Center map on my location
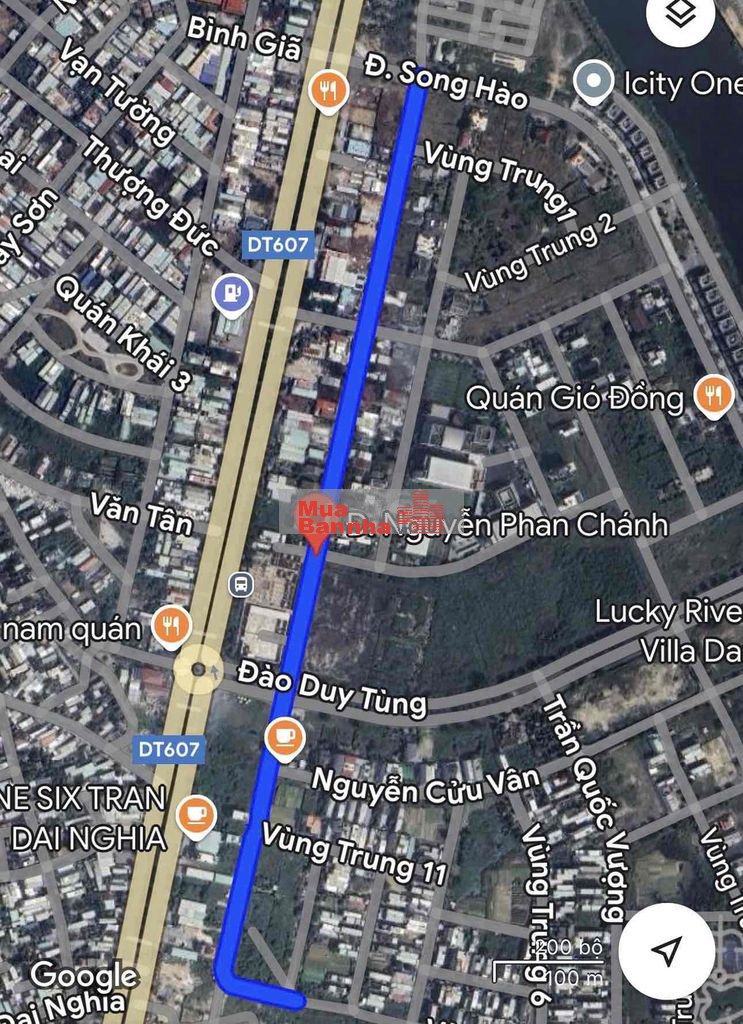The height and width of the screenshot is (1024, 743). (x=666, y=951)
